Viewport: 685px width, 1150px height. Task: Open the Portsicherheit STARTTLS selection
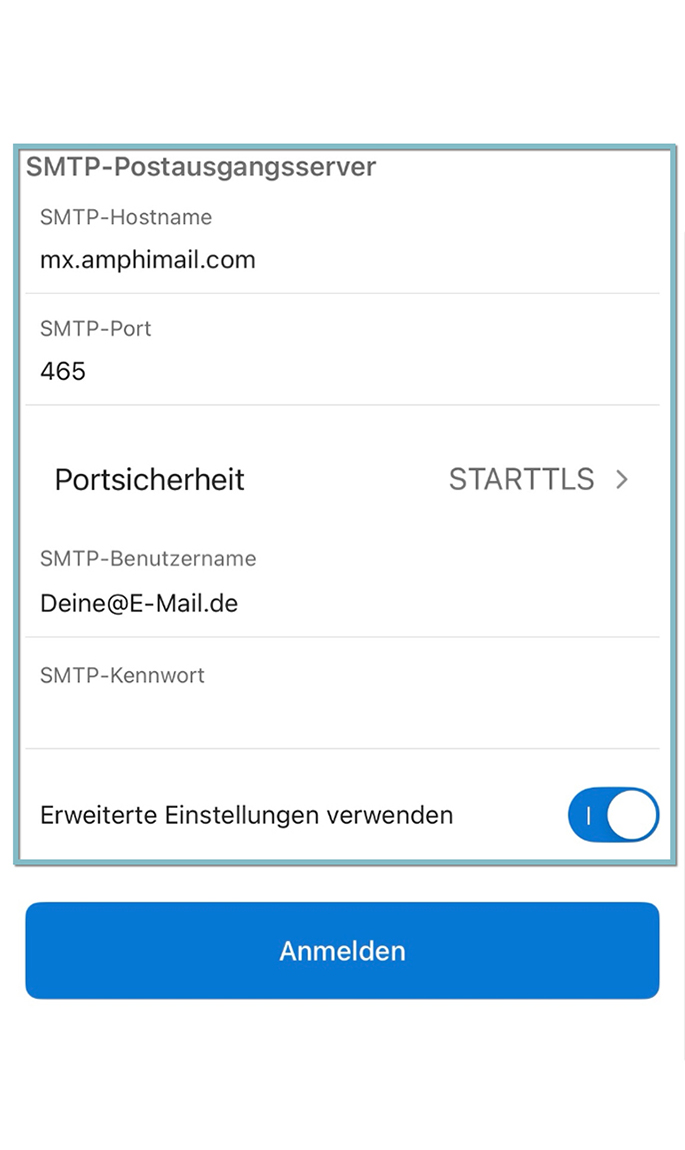tap(342, 479)
